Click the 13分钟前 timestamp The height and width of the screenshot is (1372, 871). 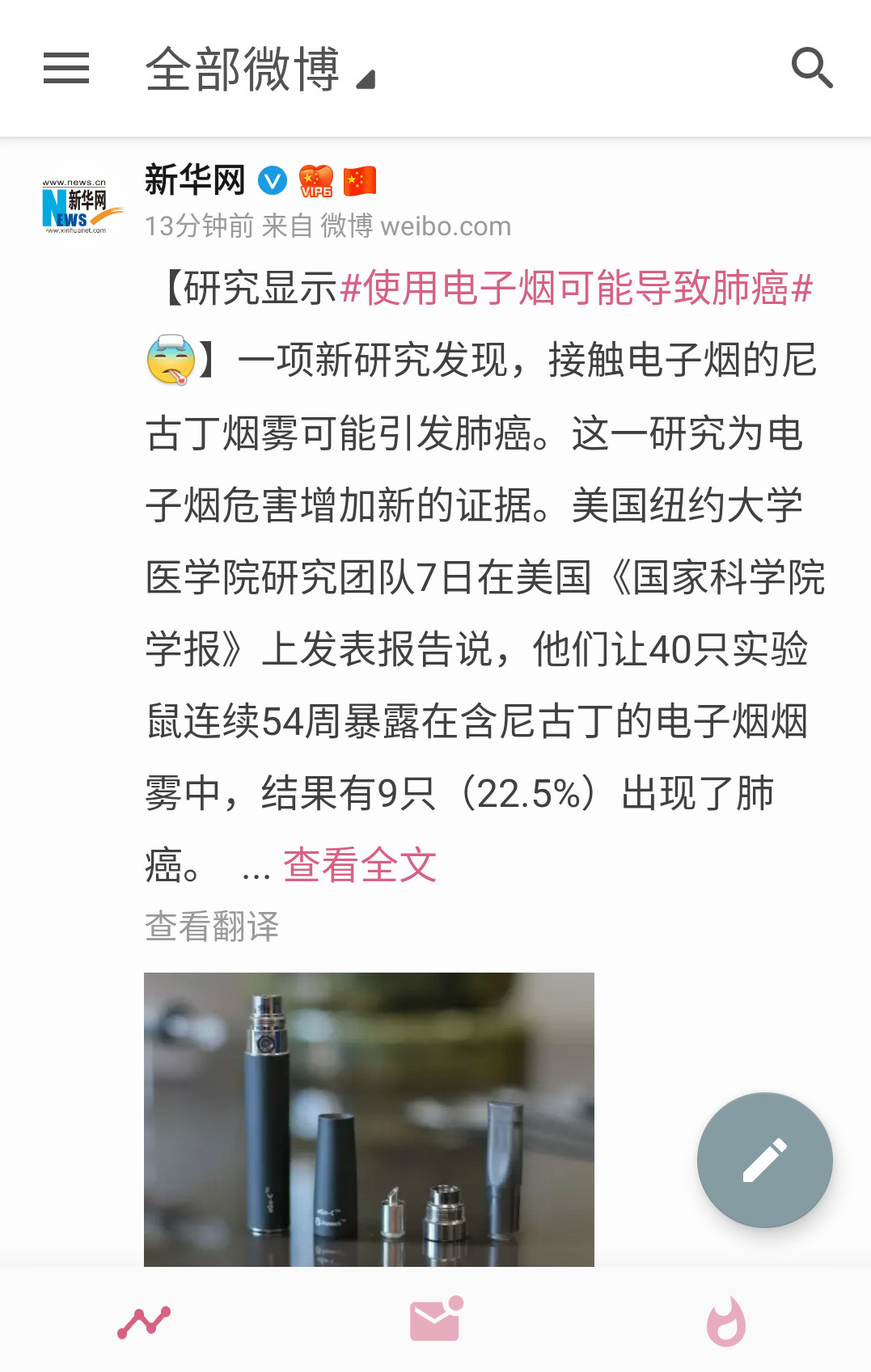[x=197, y=226]
